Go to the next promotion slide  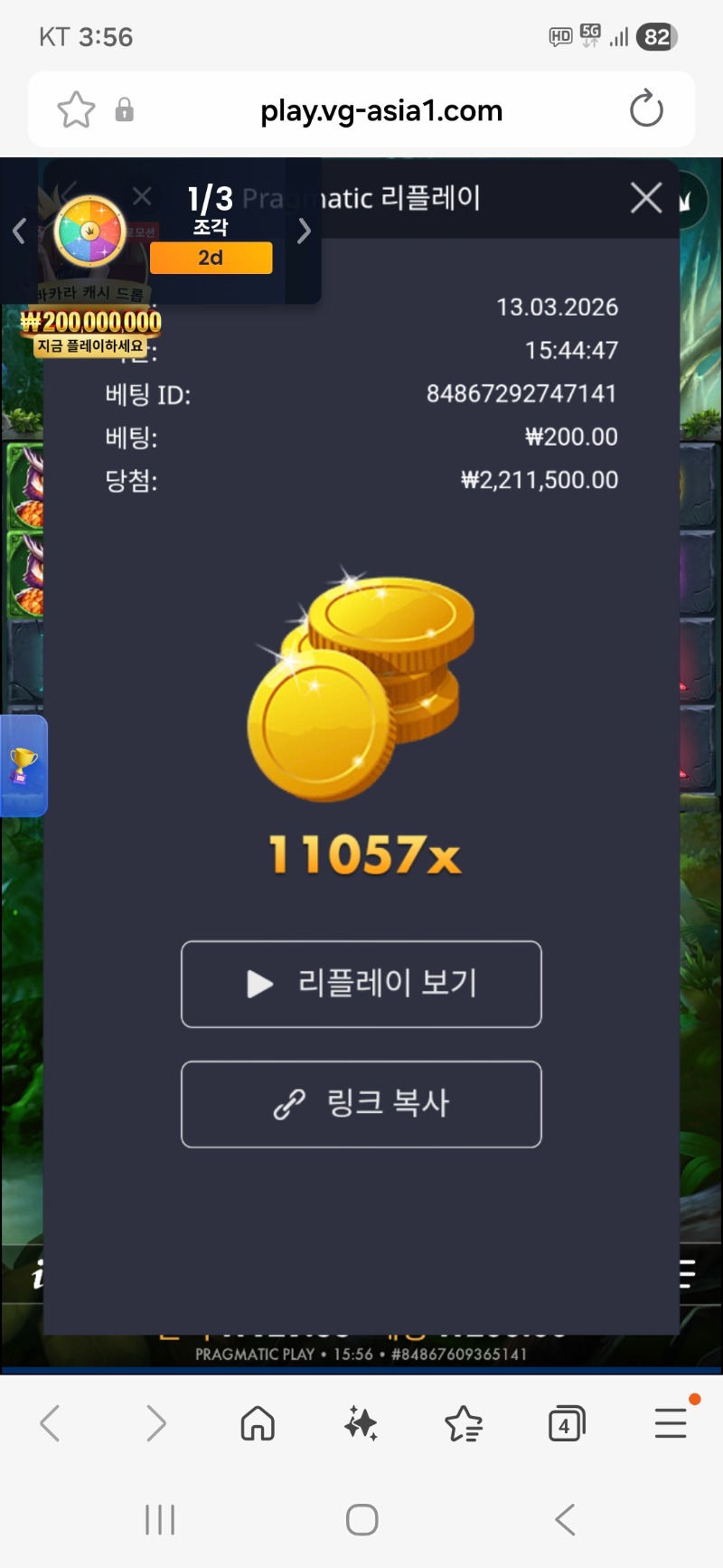[x=305, y=231]
